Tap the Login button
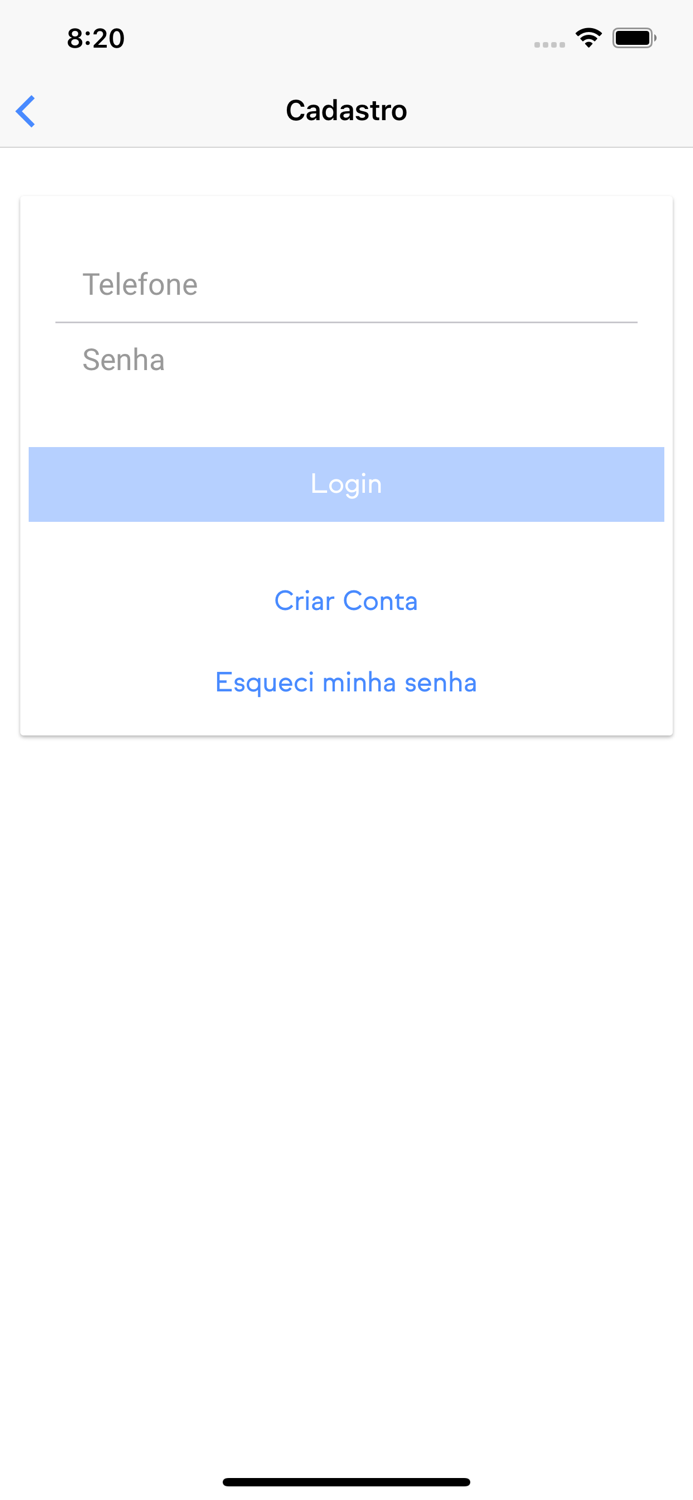 346,484
